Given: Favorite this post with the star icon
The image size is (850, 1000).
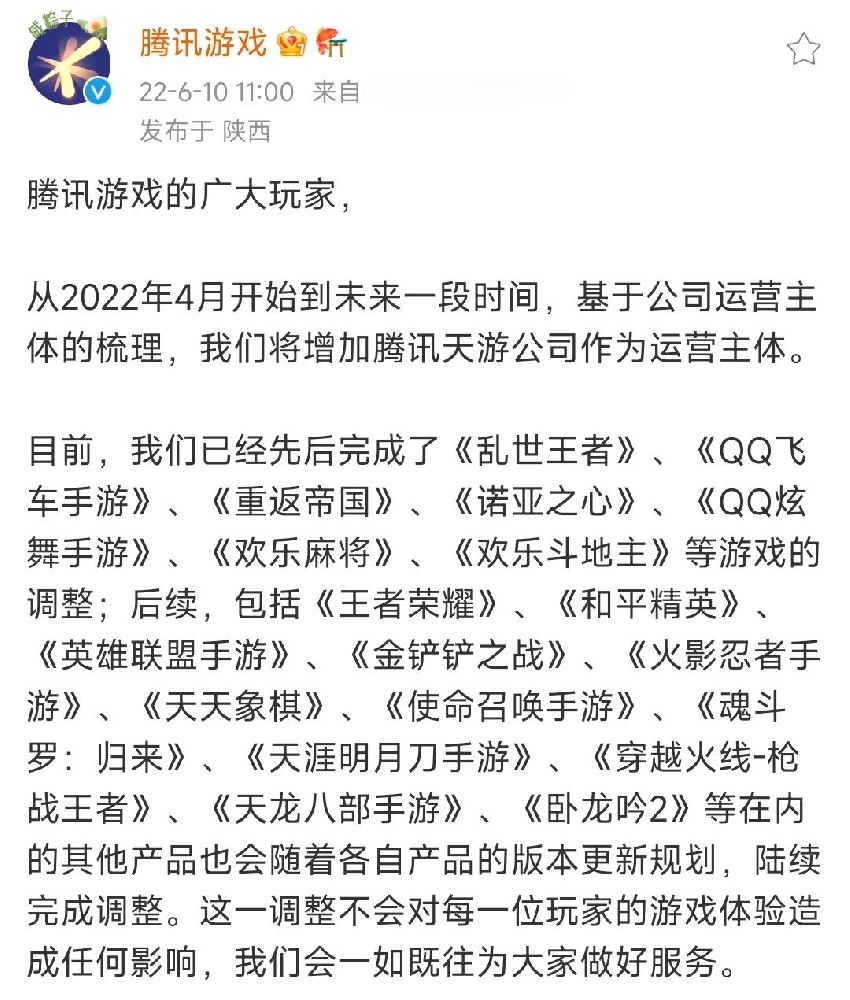Looking at the screenshot, I should [x=803, y=48].
